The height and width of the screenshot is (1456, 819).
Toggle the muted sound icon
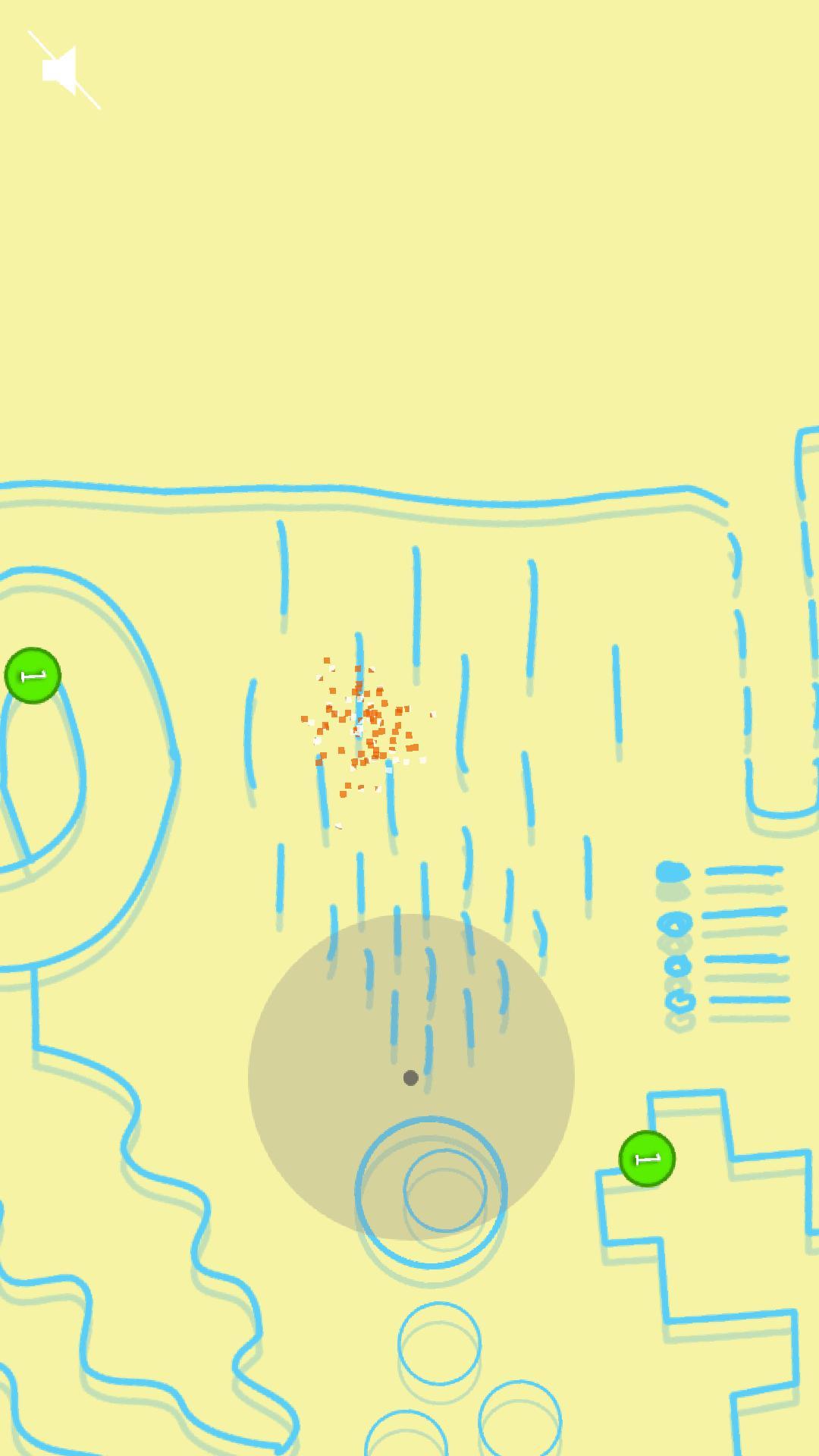pos(63,71)
